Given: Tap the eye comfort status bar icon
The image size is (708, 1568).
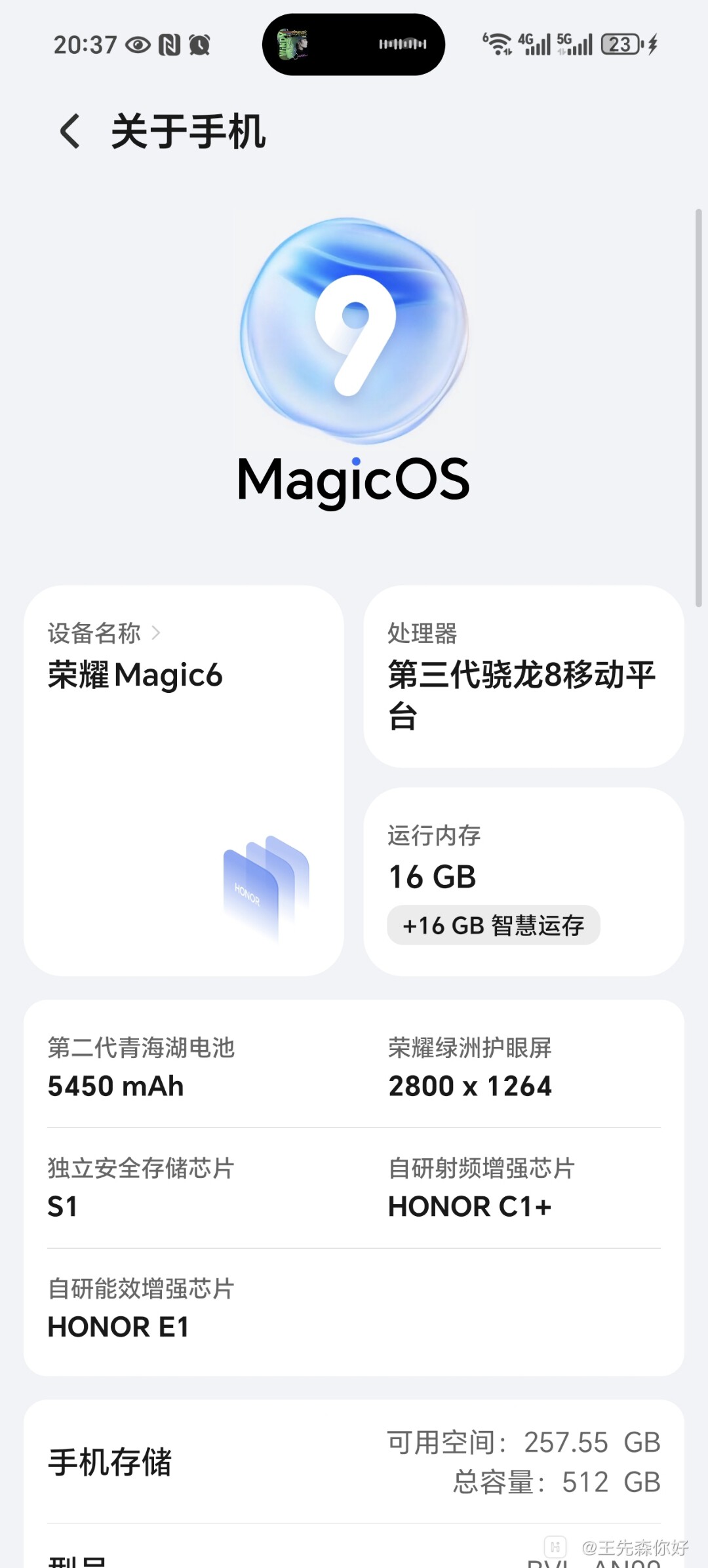Looking at the screenshot, I should [x=138, y=45].
